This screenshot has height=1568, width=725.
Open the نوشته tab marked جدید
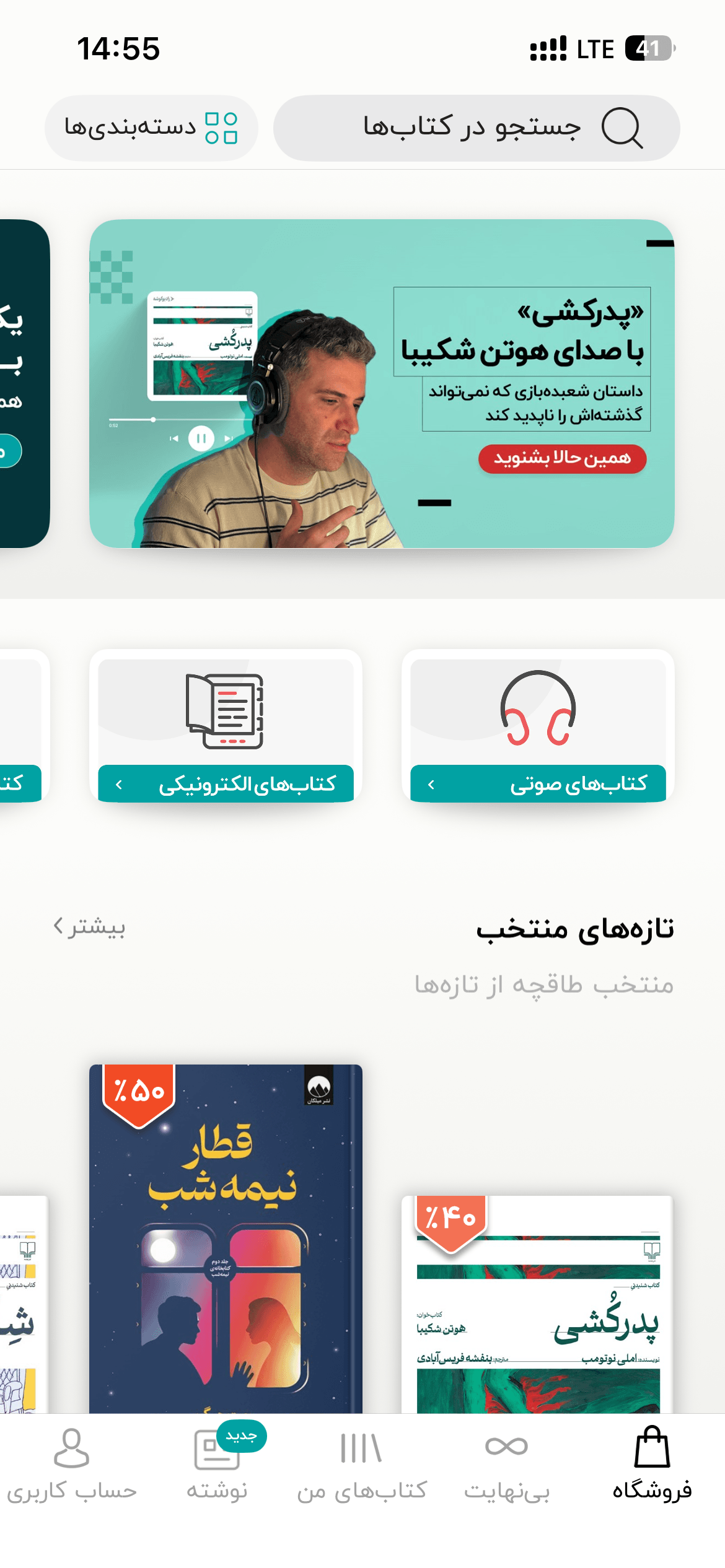click(217, 1465)
